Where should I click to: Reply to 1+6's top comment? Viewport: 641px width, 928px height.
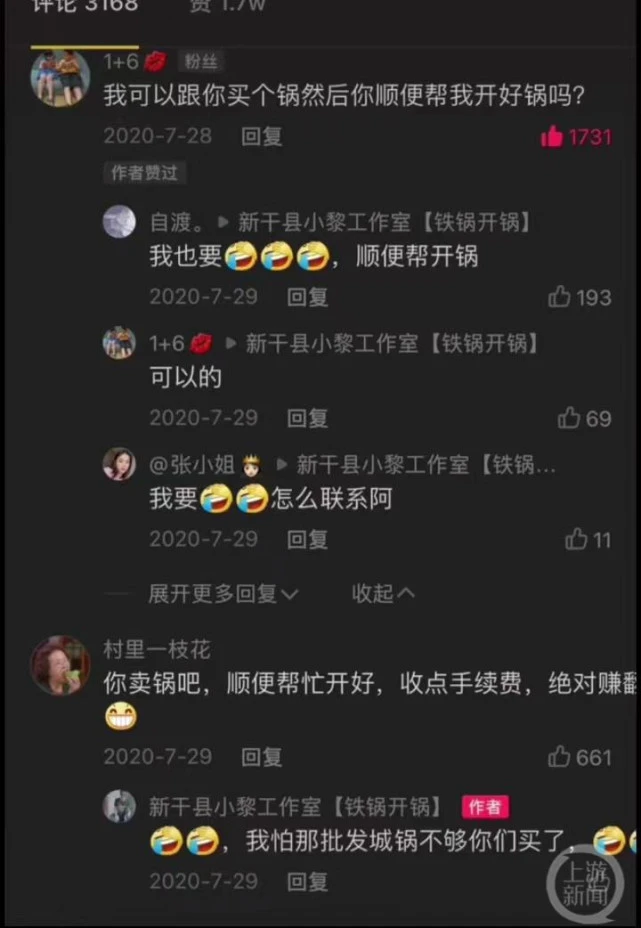click(261, 136)
